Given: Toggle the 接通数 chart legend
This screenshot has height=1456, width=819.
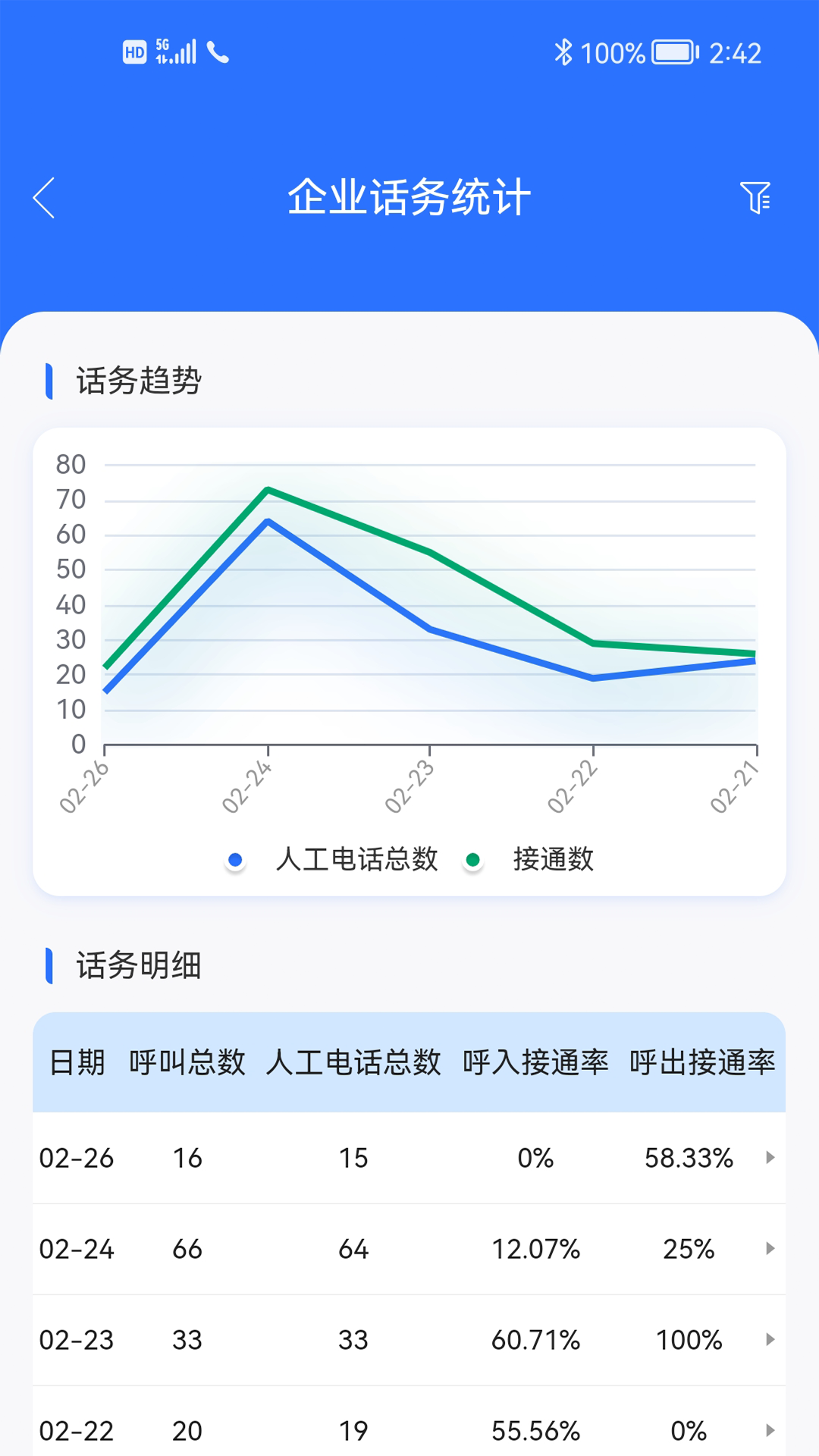Looking at the screenshot, I should coord(529,859).
